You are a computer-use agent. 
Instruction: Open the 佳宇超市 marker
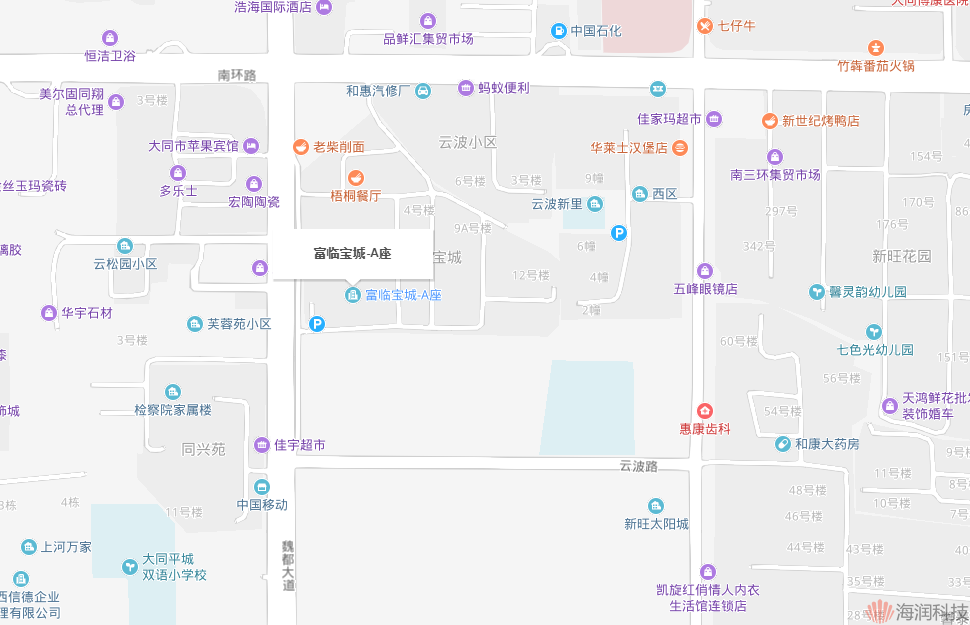(x=262, y=445)
